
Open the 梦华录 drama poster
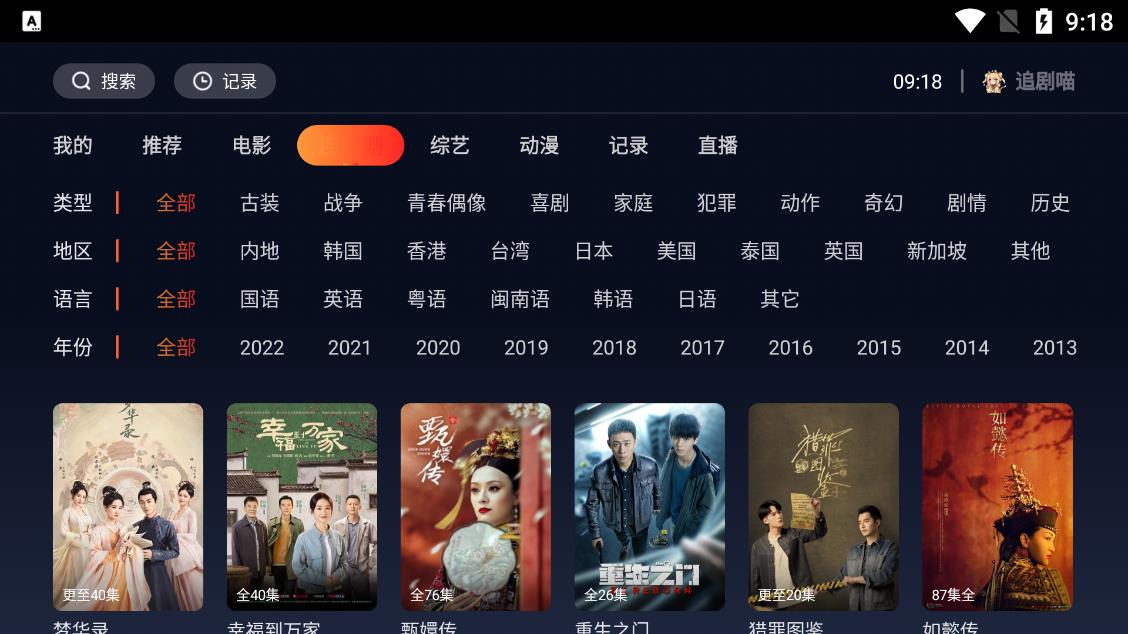click(128, 507)
